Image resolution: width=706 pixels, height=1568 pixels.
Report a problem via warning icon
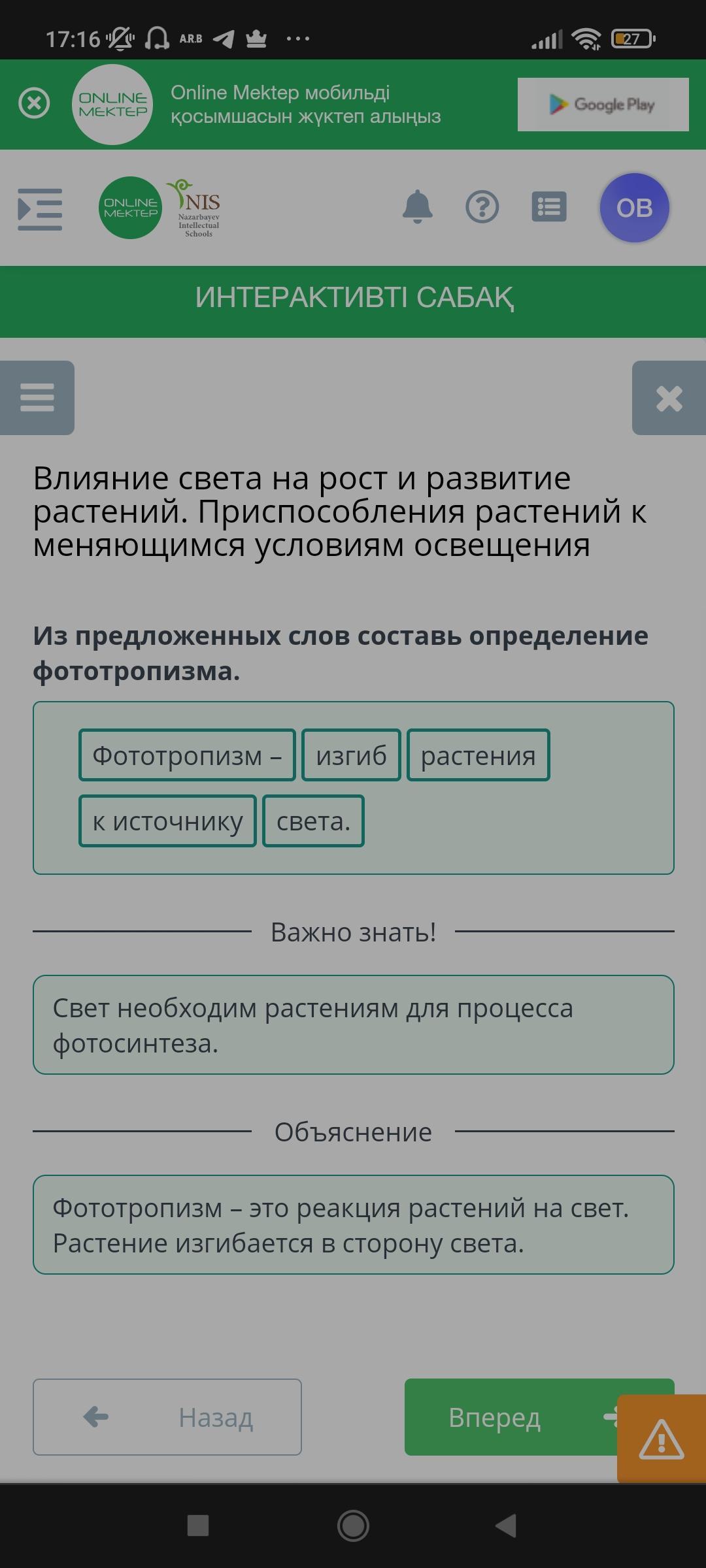pos(662,1439)
